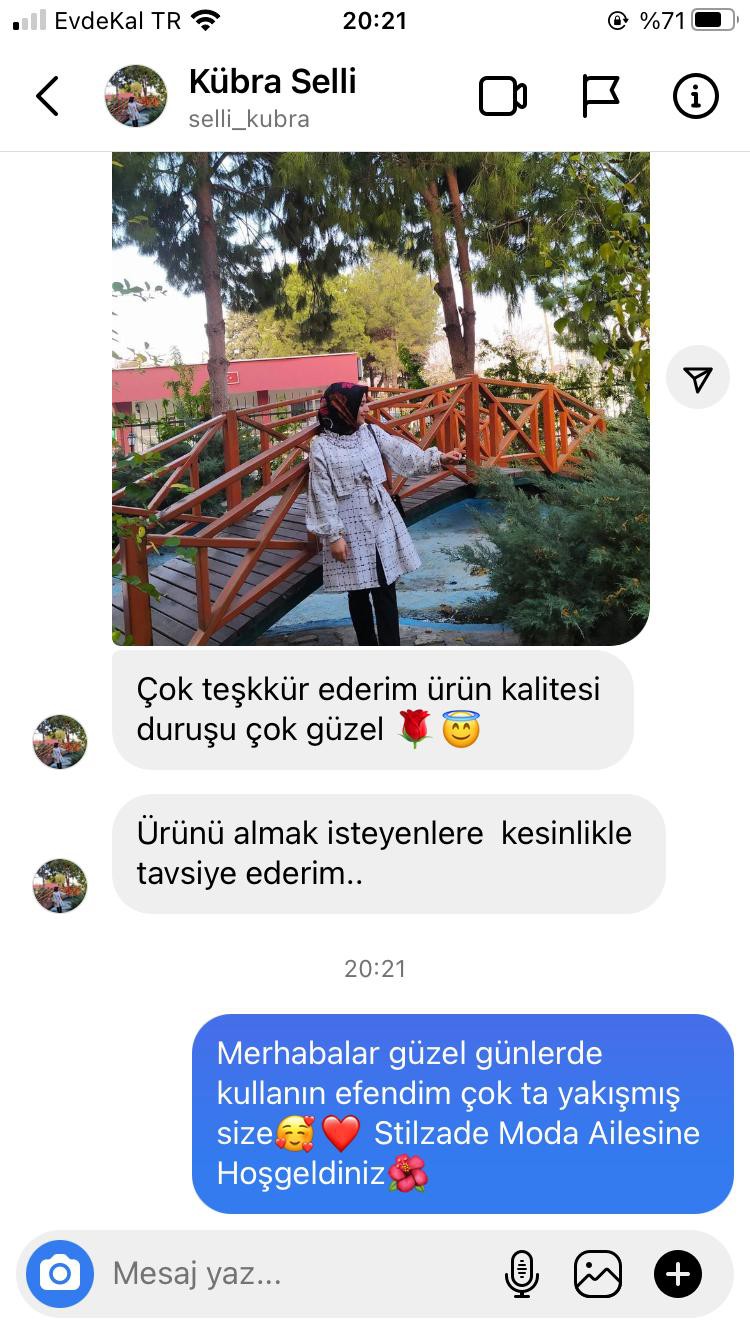750x1334 pixels.
Task: Open the shared photo full screen
Action: click(380, 398)
